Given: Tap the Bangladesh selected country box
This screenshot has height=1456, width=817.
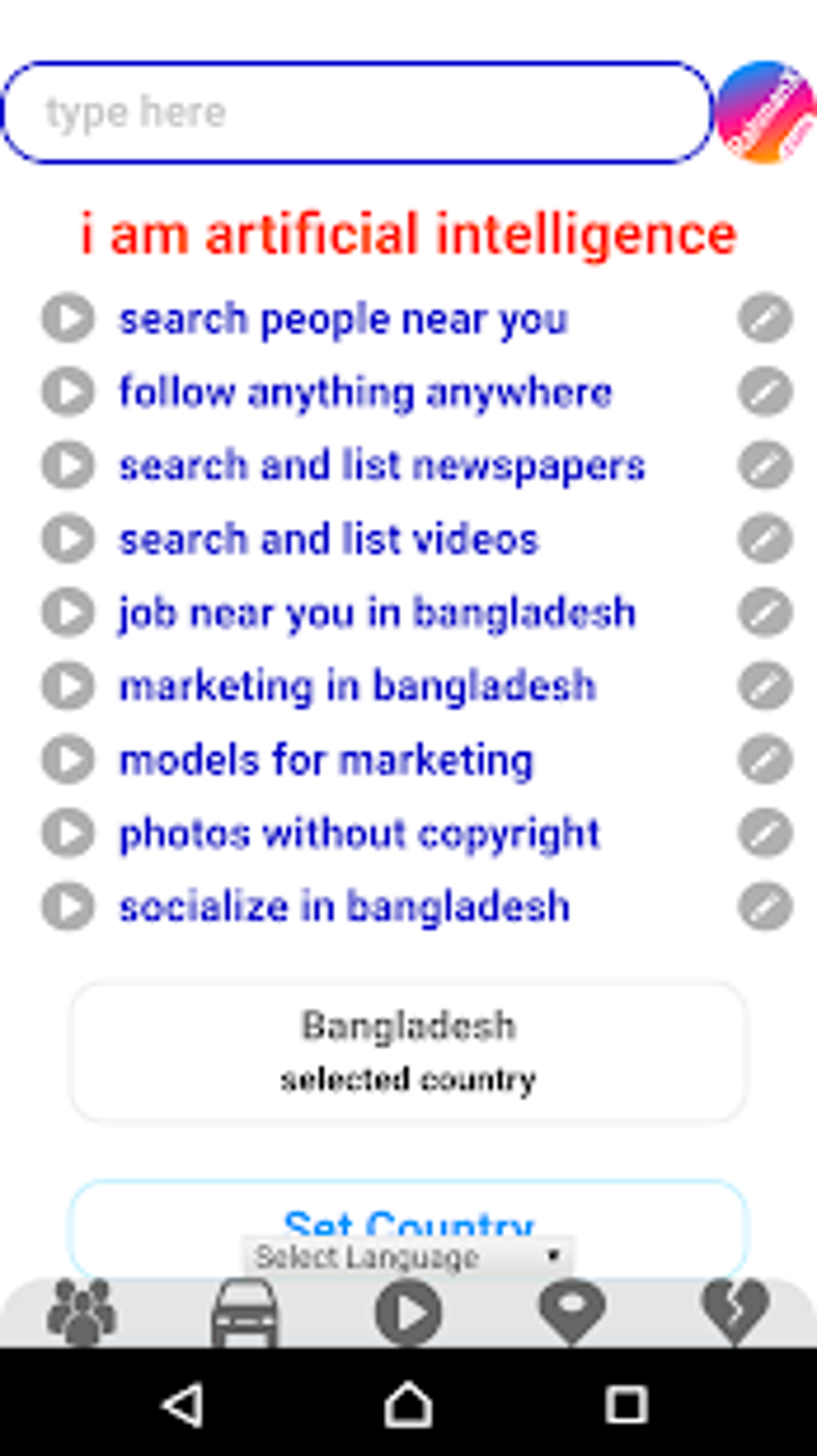Looking at the screenshot, I should click(408, 1052).
